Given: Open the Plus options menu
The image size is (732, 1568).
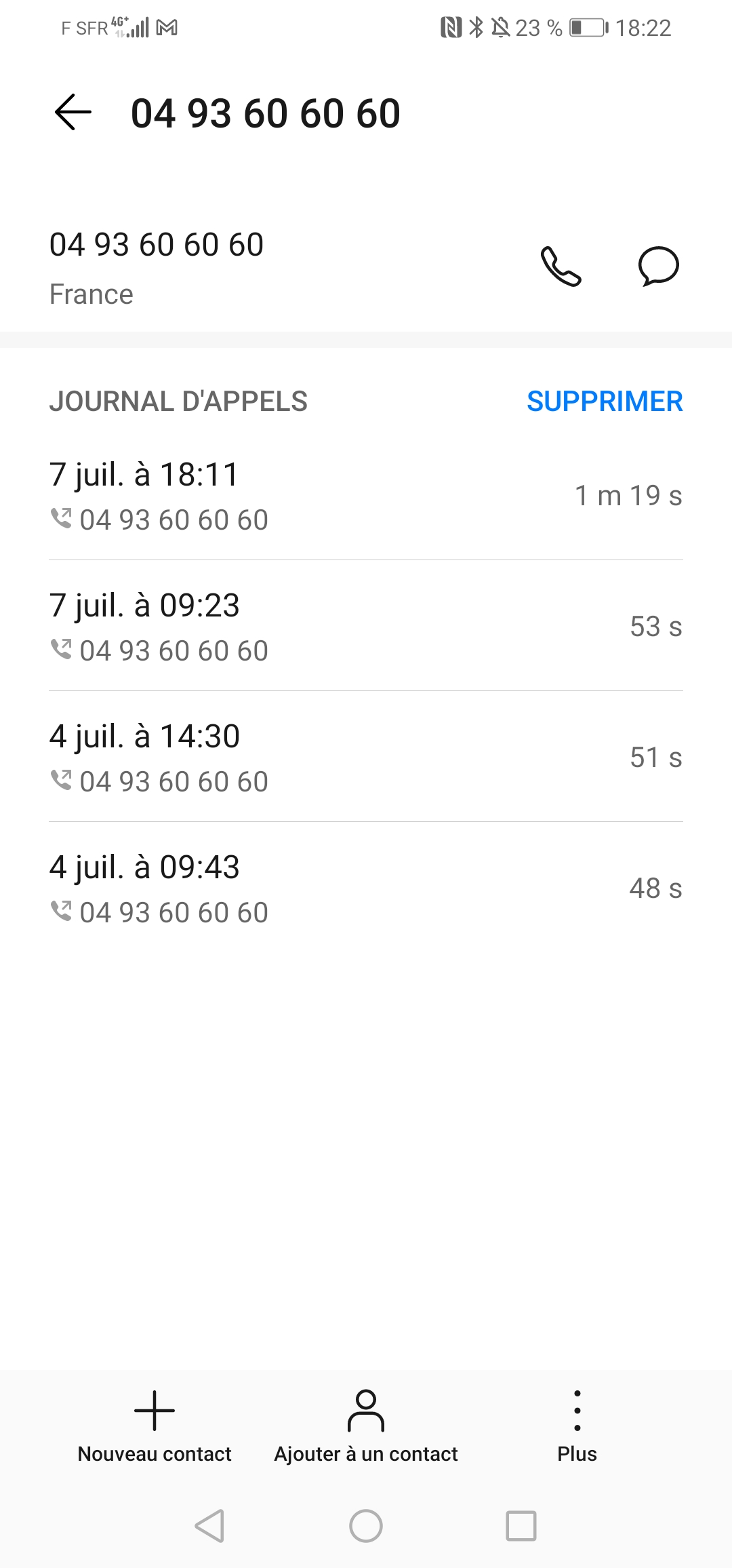Looking at the screenshot, I should tap(577, 1426).
